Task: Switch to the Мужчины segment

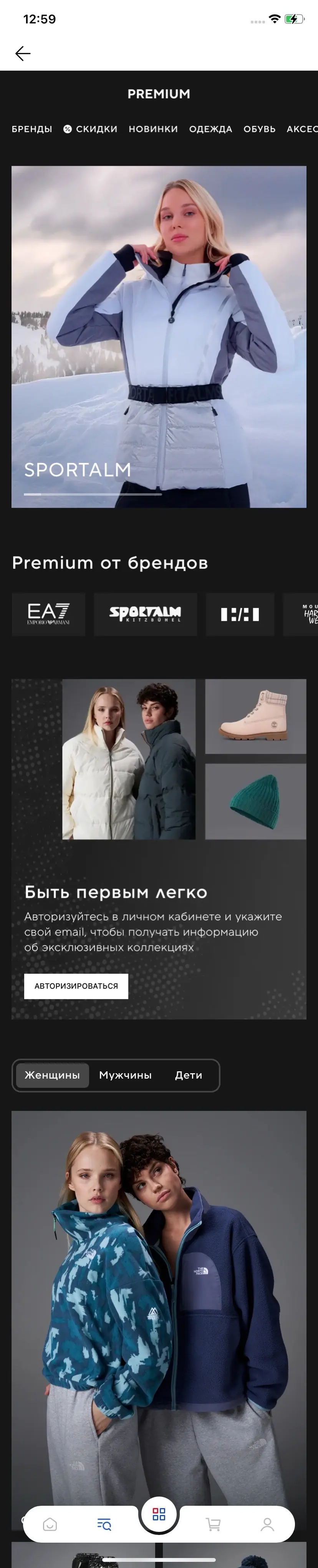Action: click(x=125, y=1075)
